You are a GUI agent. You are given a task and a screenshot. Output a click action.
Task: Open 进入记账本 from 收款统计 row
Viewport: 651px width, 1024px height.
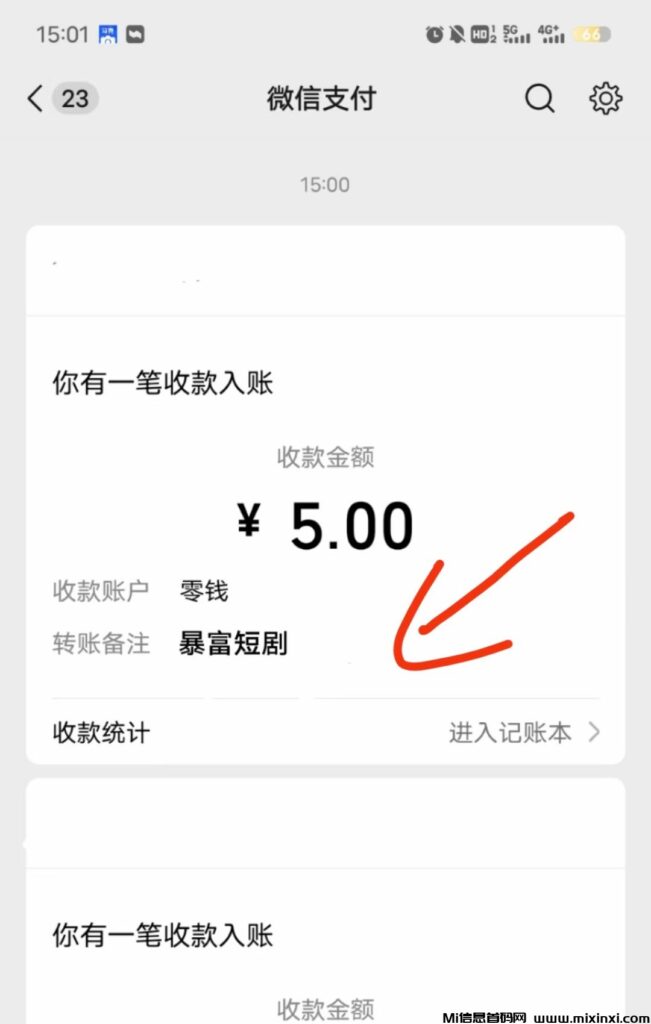point(523,732)
